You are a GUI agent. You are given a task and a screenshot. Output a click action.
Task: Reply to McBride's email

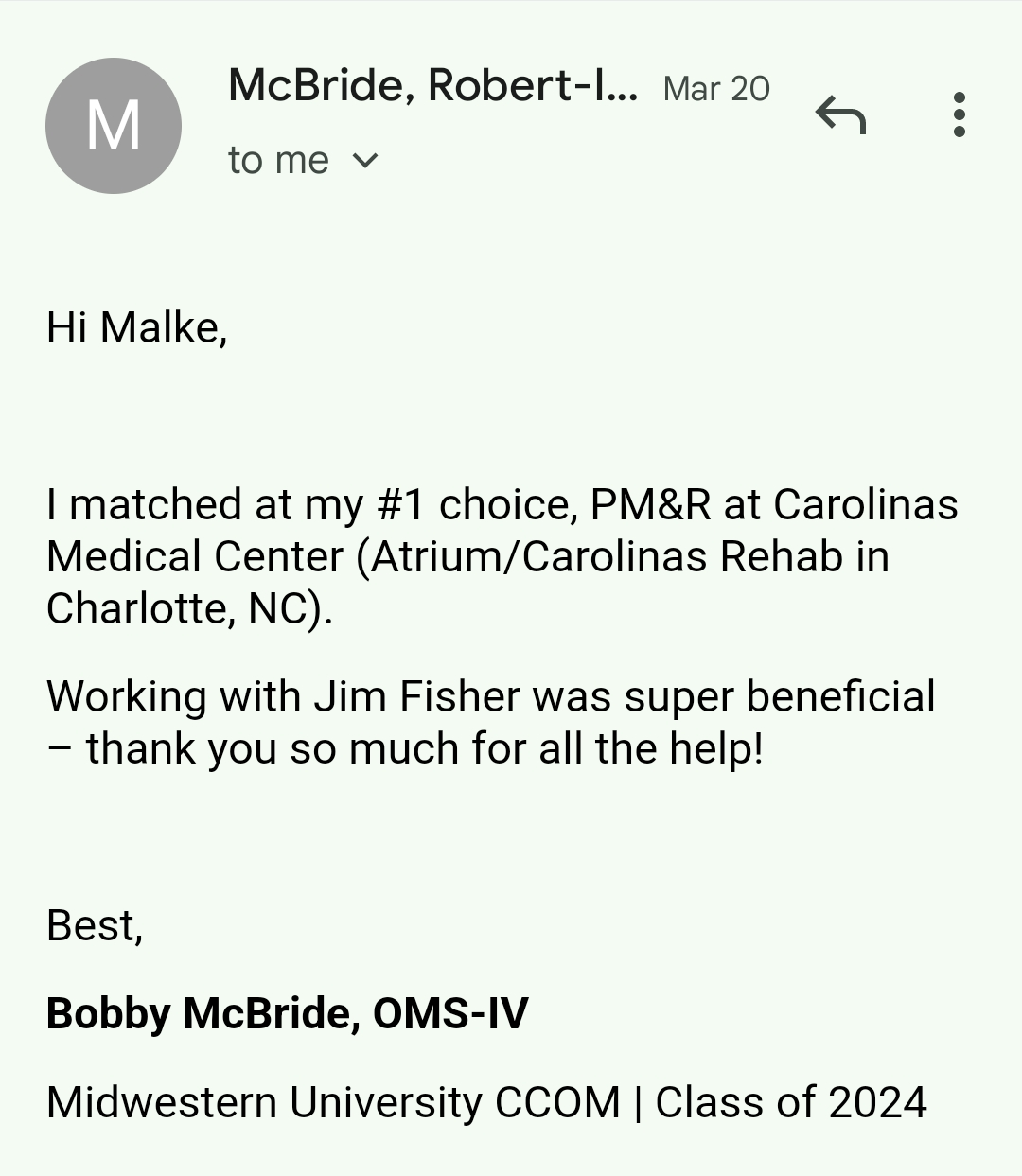(840, 115)
